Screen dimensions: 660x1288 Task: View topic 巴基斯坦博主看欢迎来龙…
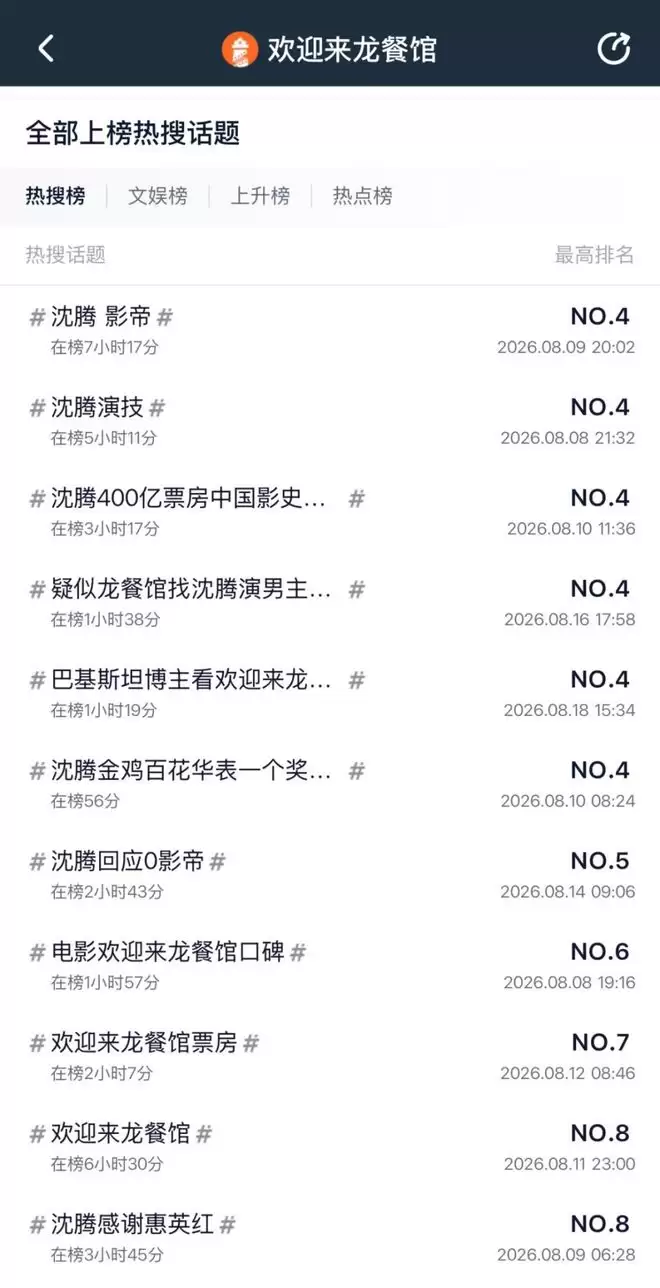(x=330, y=694)
